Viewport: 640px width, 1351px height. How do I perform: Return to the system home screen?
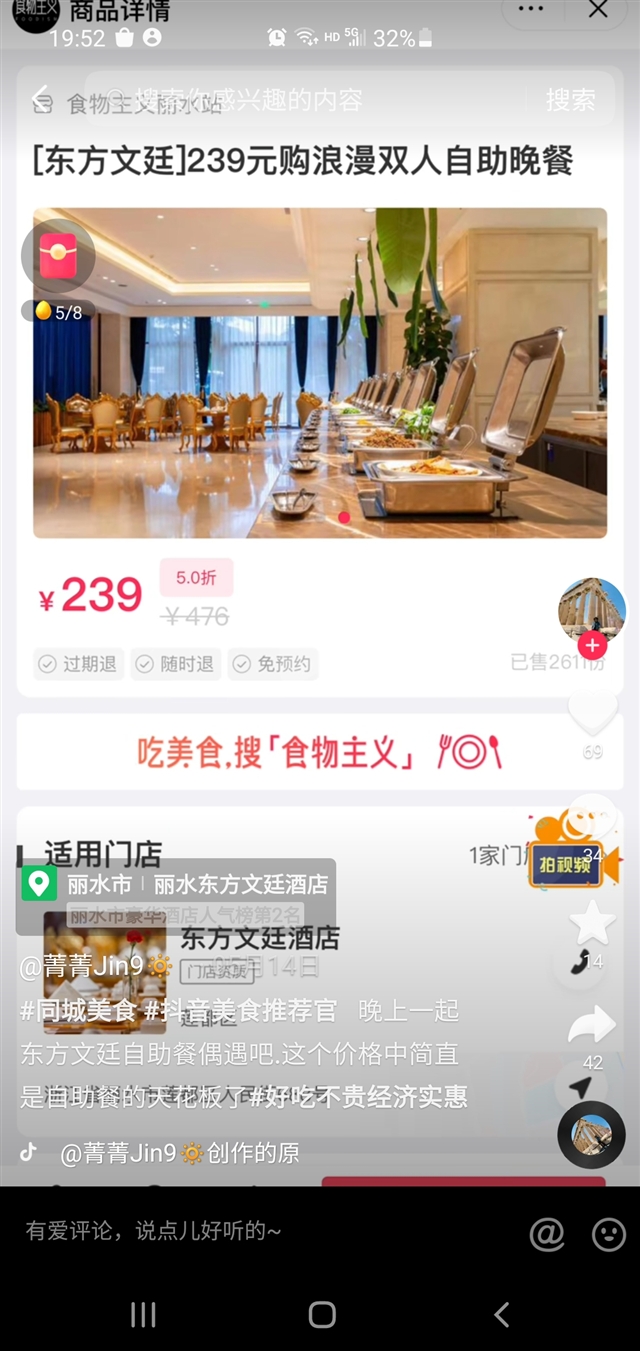pyautogui.click(x=322, y=1314)
